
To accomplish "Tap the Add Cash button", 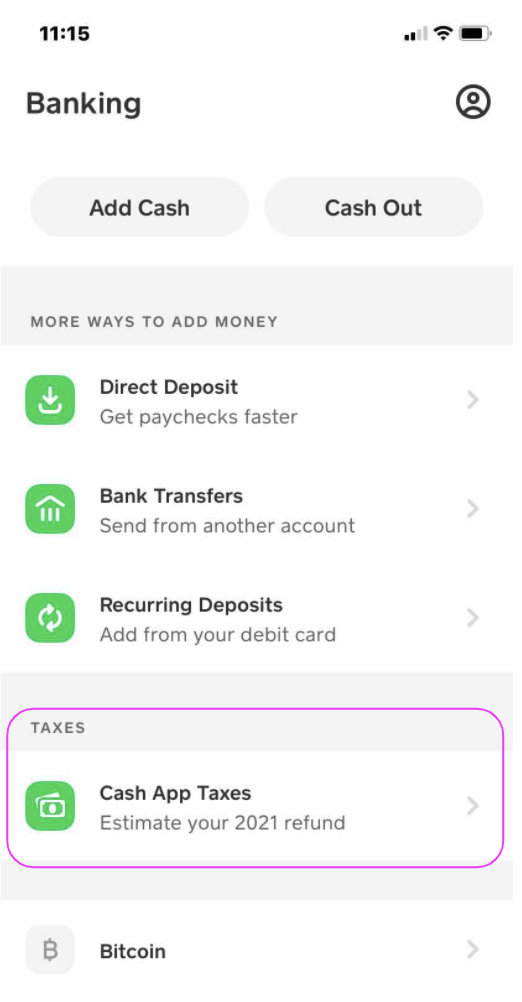I will 139,208.
